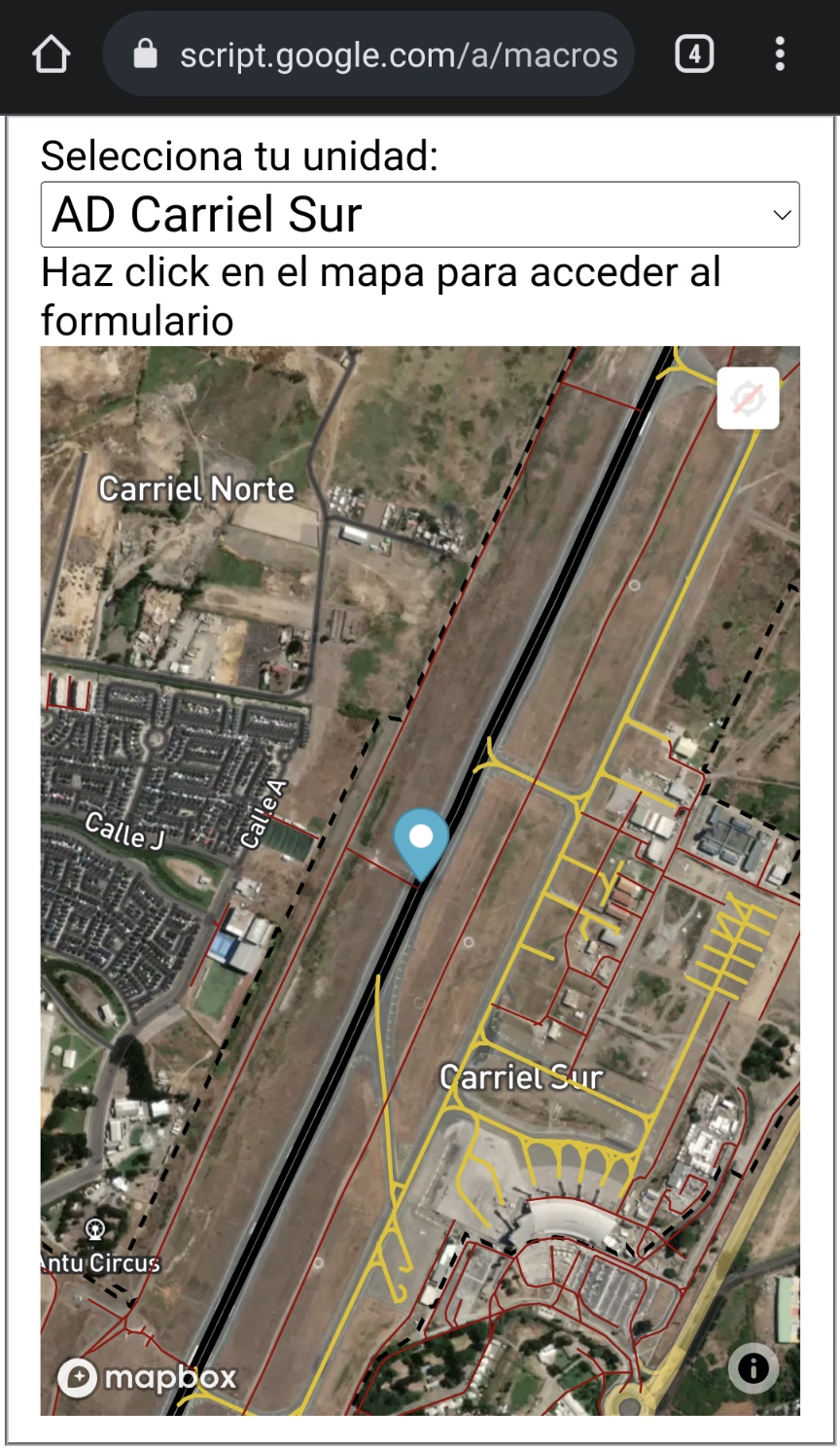
Task: Tap the map's geolocation button
Action: [748, 399]
